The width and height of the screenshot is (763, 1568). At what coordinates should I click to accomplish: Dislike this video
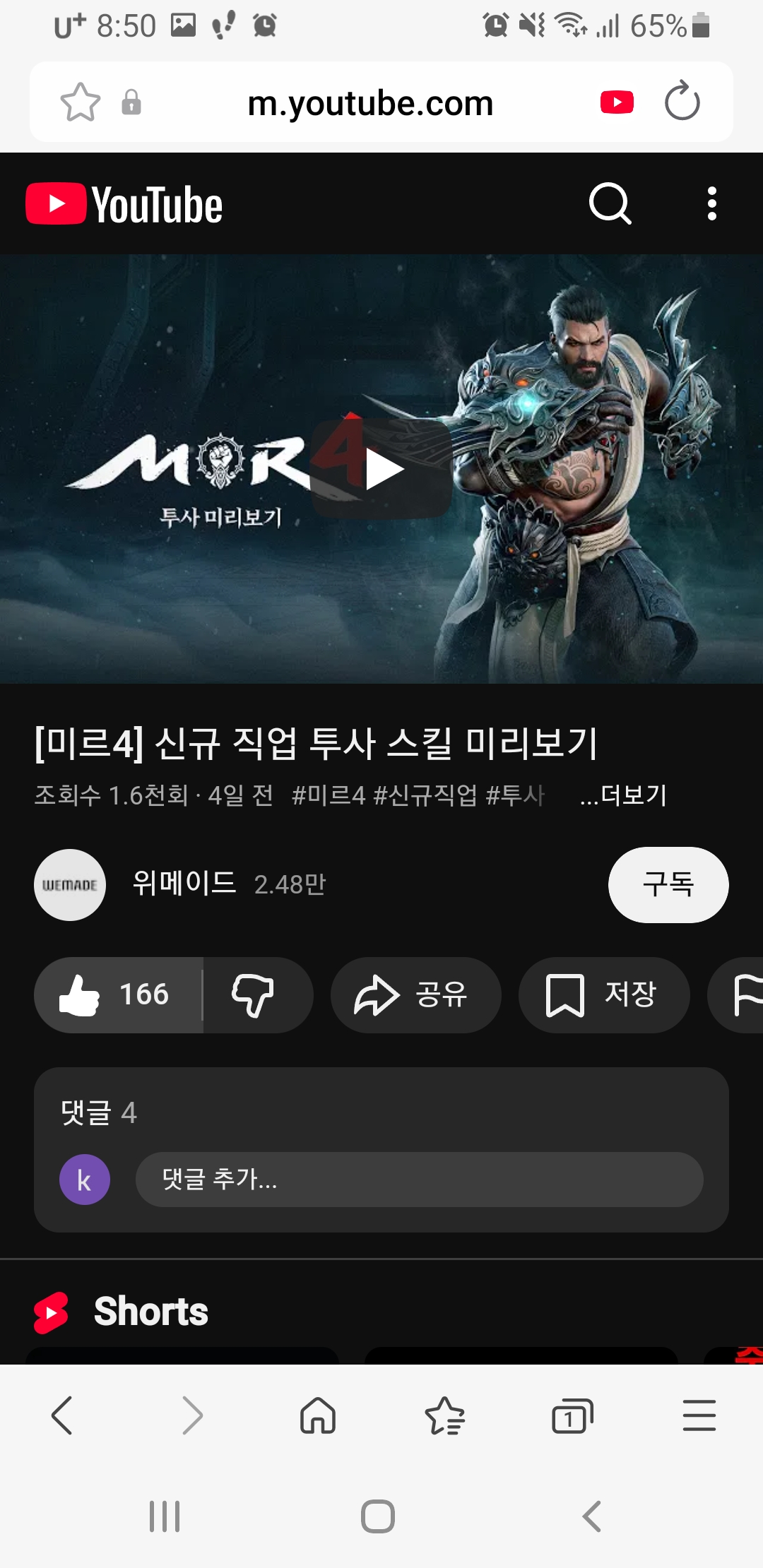pos(253,994)
